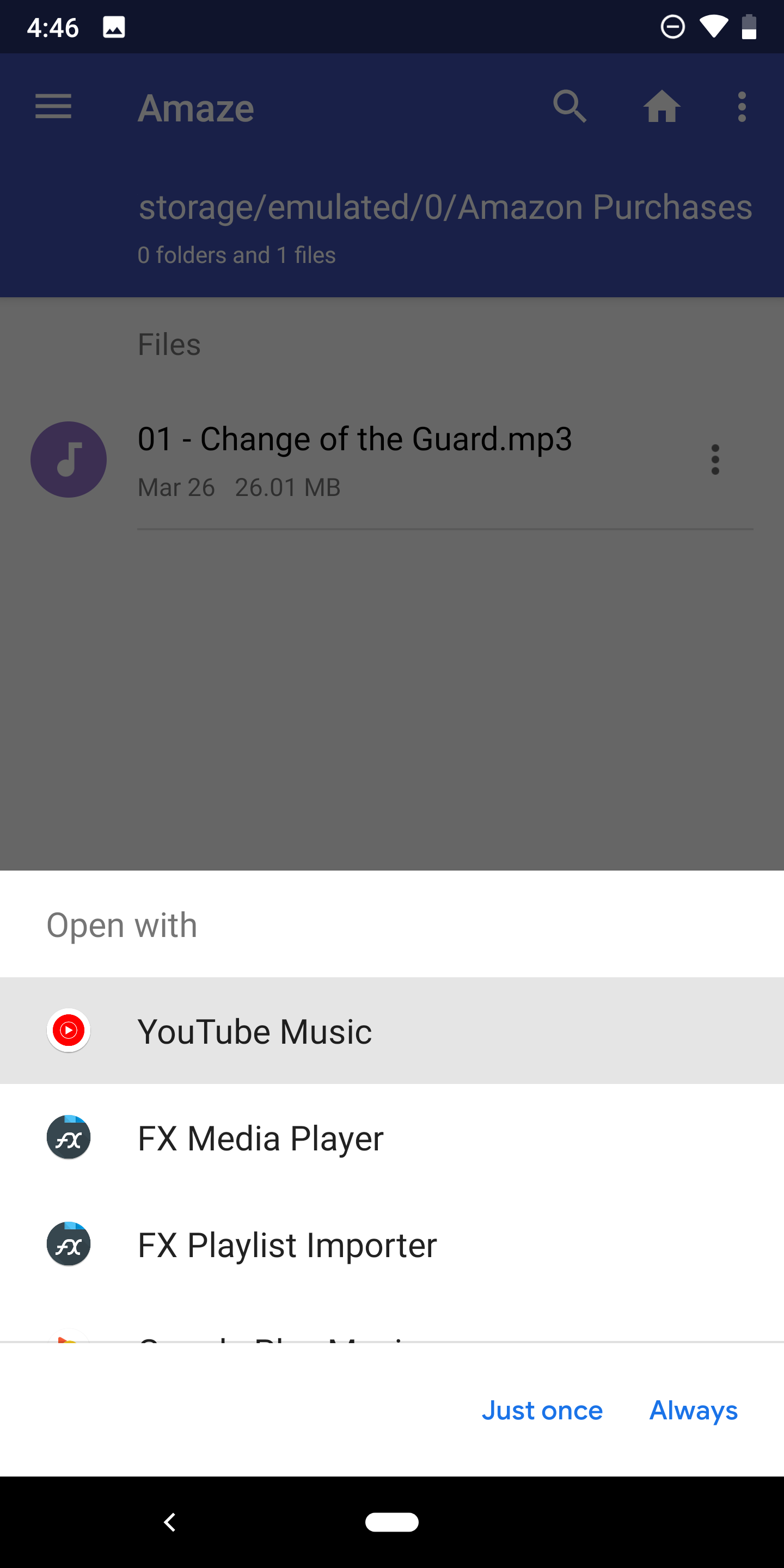Screen dimensions: 784x1568
Task: Select the YouTube Music app icon
Action: click(x=68, y=1030)
